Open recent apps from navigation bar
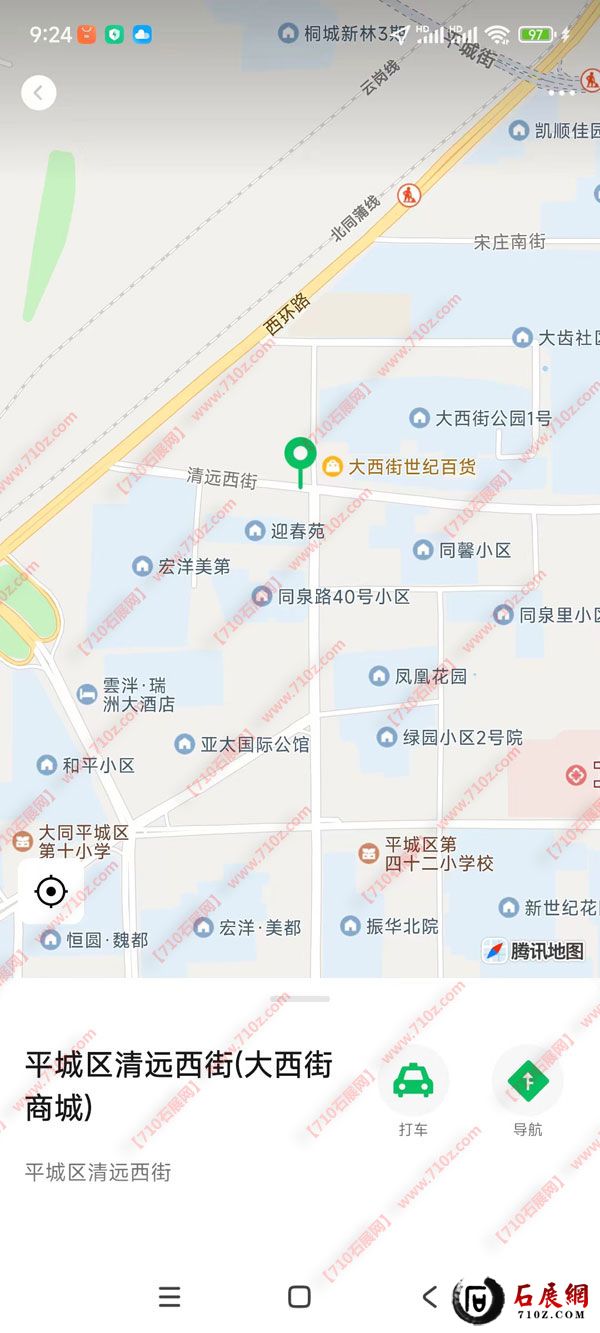 [x=170, y=1297]
